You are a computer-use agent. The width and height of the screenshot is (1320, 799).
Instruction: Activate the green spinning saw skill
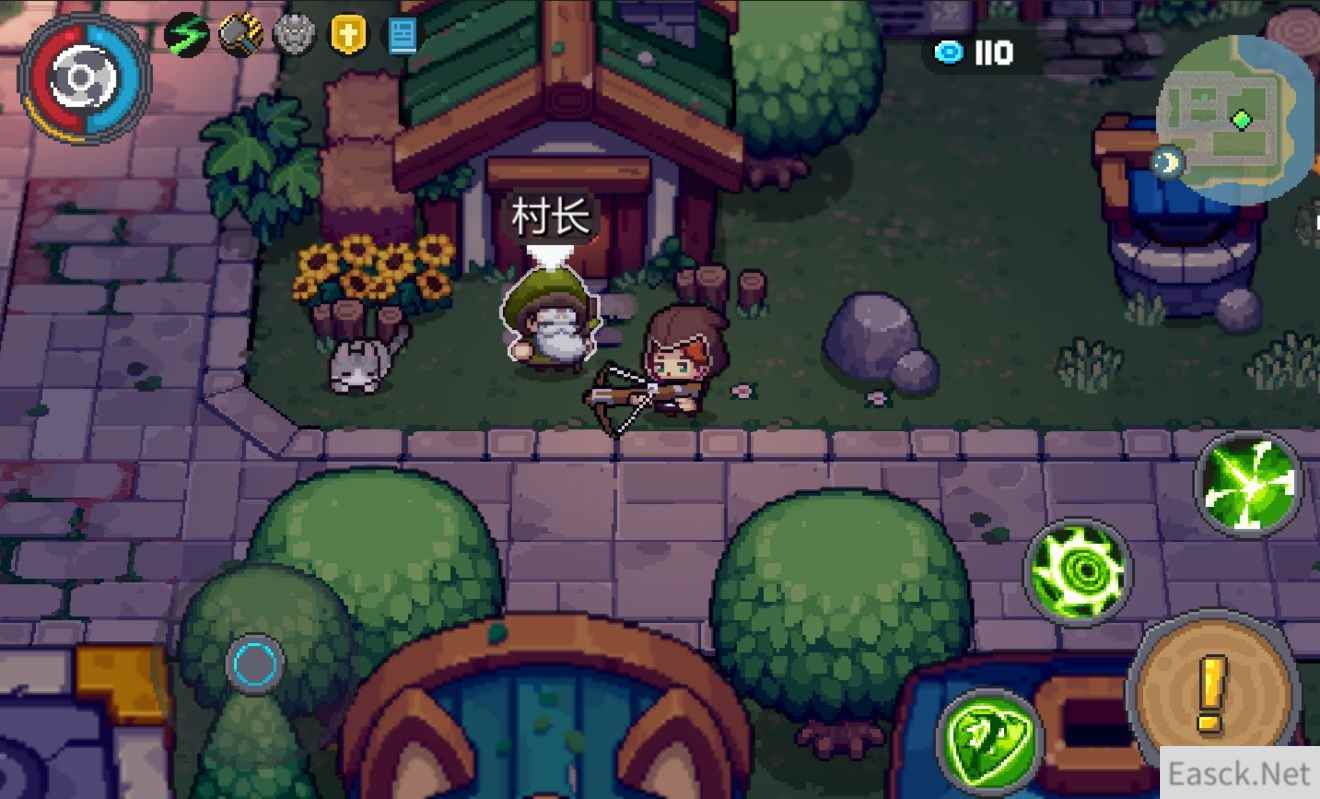tap(1078, 572)
